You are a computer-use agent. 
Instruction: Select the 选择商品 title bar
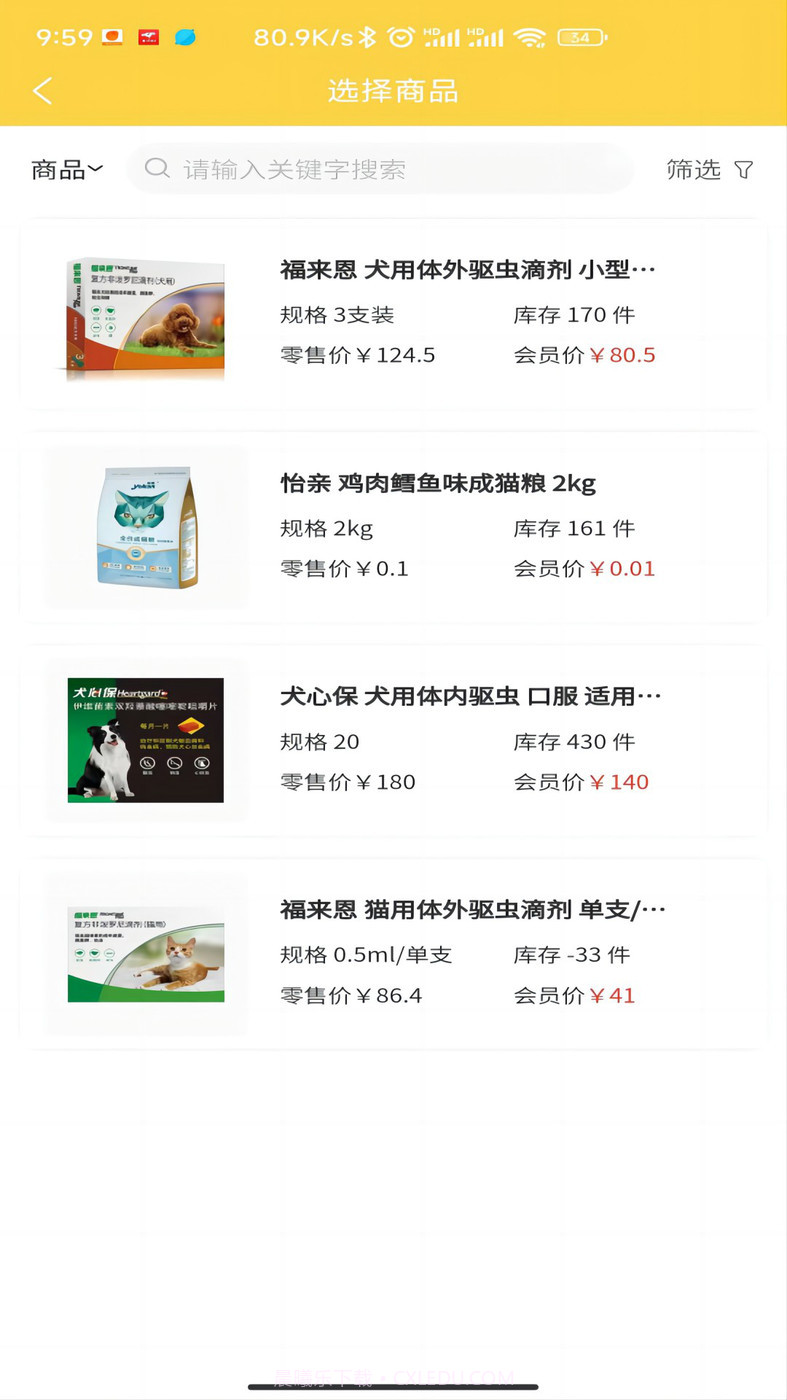click(393, 90)
